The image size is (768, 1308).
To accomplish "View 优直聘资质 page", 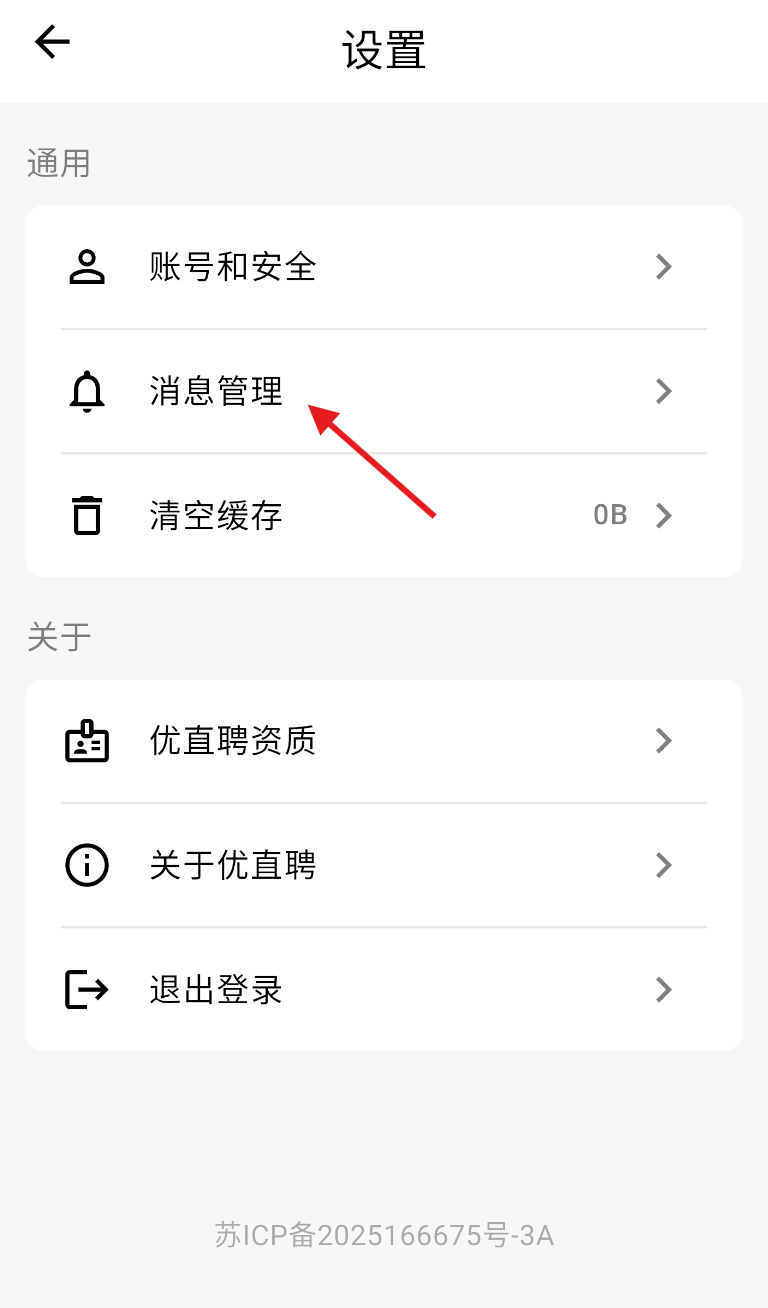I will [384, 741].
